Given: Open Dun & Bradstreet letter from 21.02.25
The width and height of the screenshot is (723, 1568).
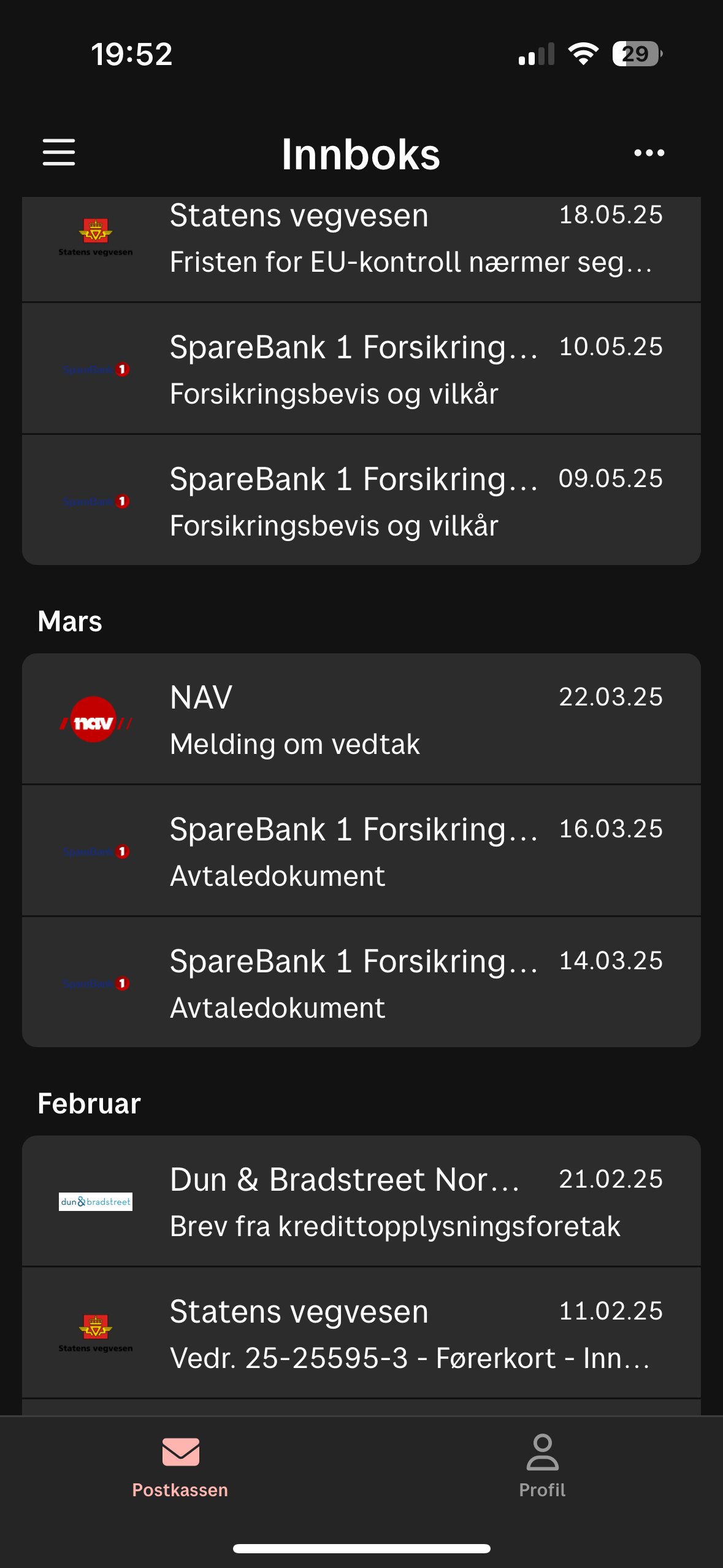Looking at the screenshot, I should (361, 1202).
